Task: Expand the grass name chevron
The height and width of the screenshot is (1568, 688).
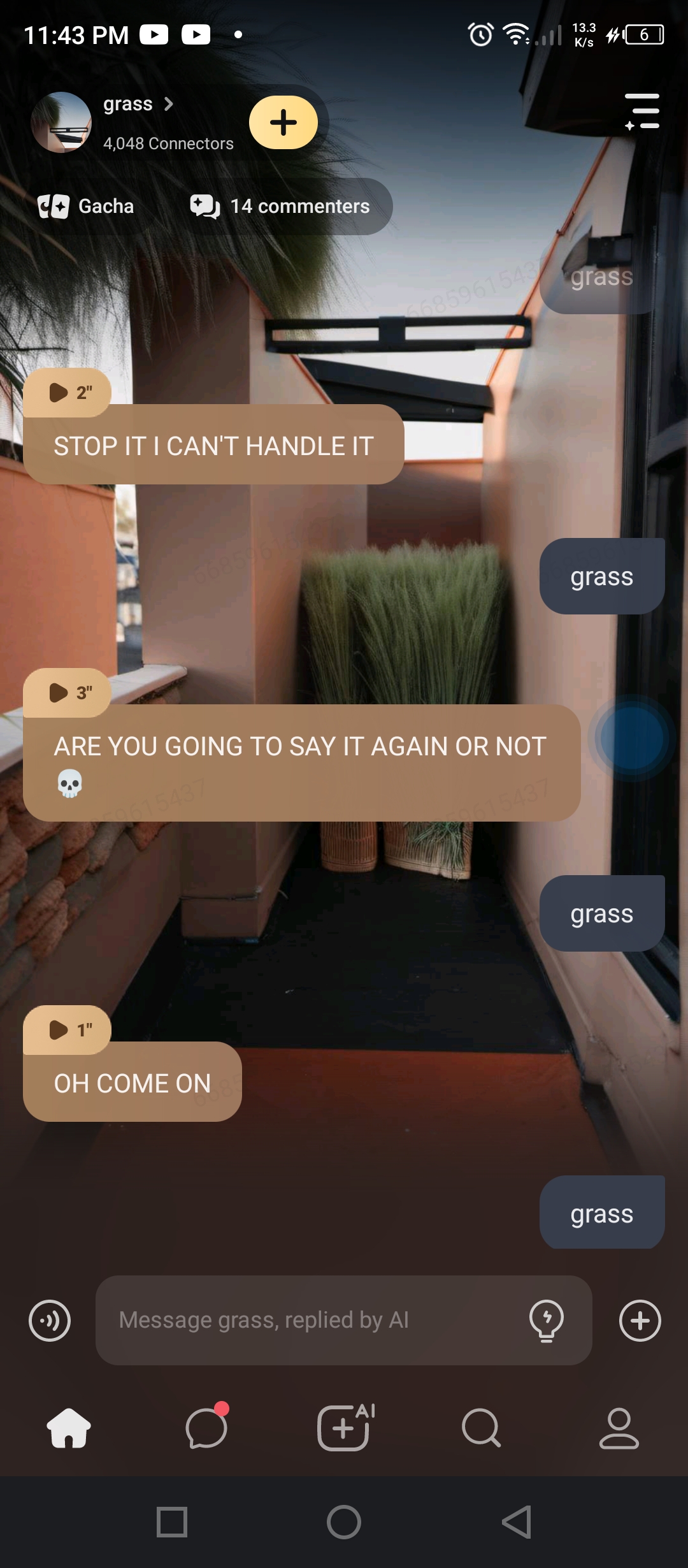Action: coord(169,104)
